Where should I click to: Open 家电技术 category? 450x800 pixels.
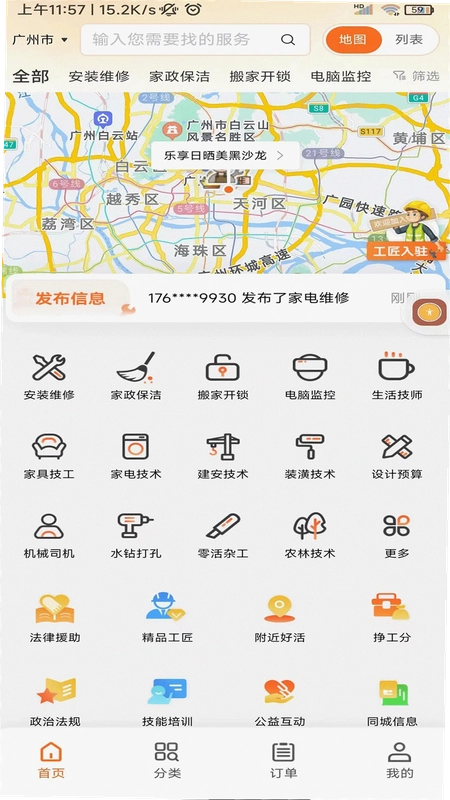click(136, 456)
